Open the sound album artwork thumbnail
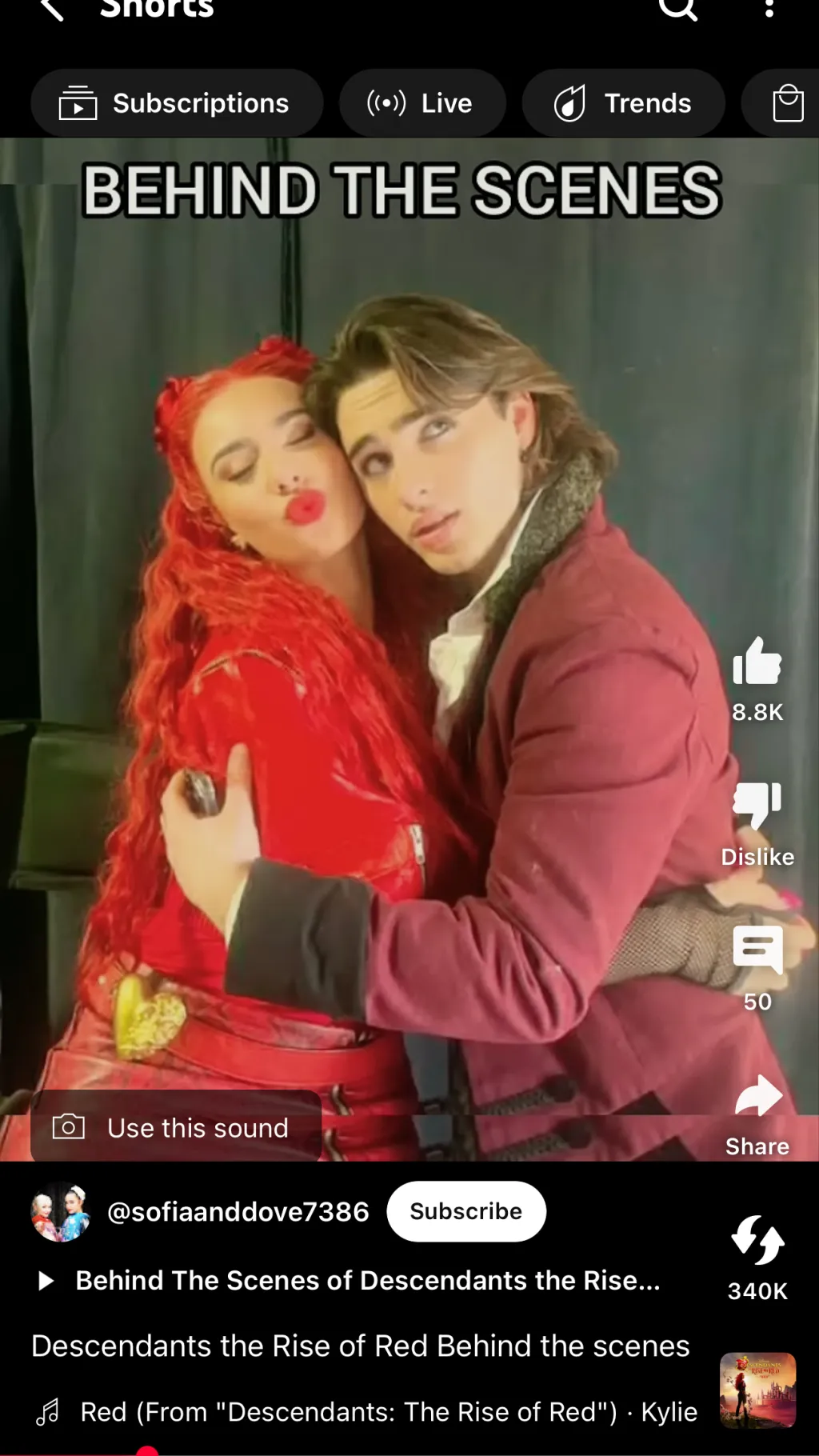 [x=757, y=1390]
